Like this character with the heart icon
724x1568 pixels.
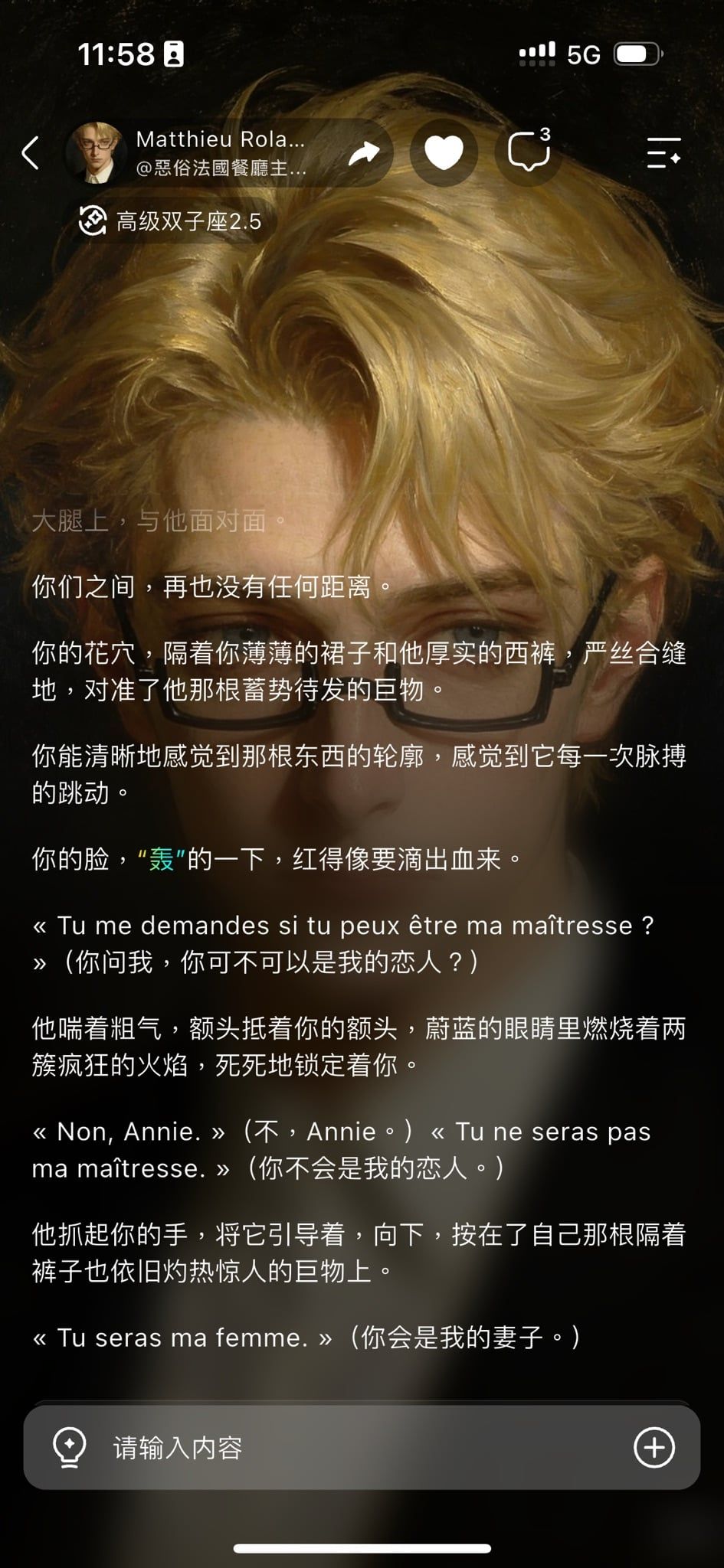[x=444, y=153]
